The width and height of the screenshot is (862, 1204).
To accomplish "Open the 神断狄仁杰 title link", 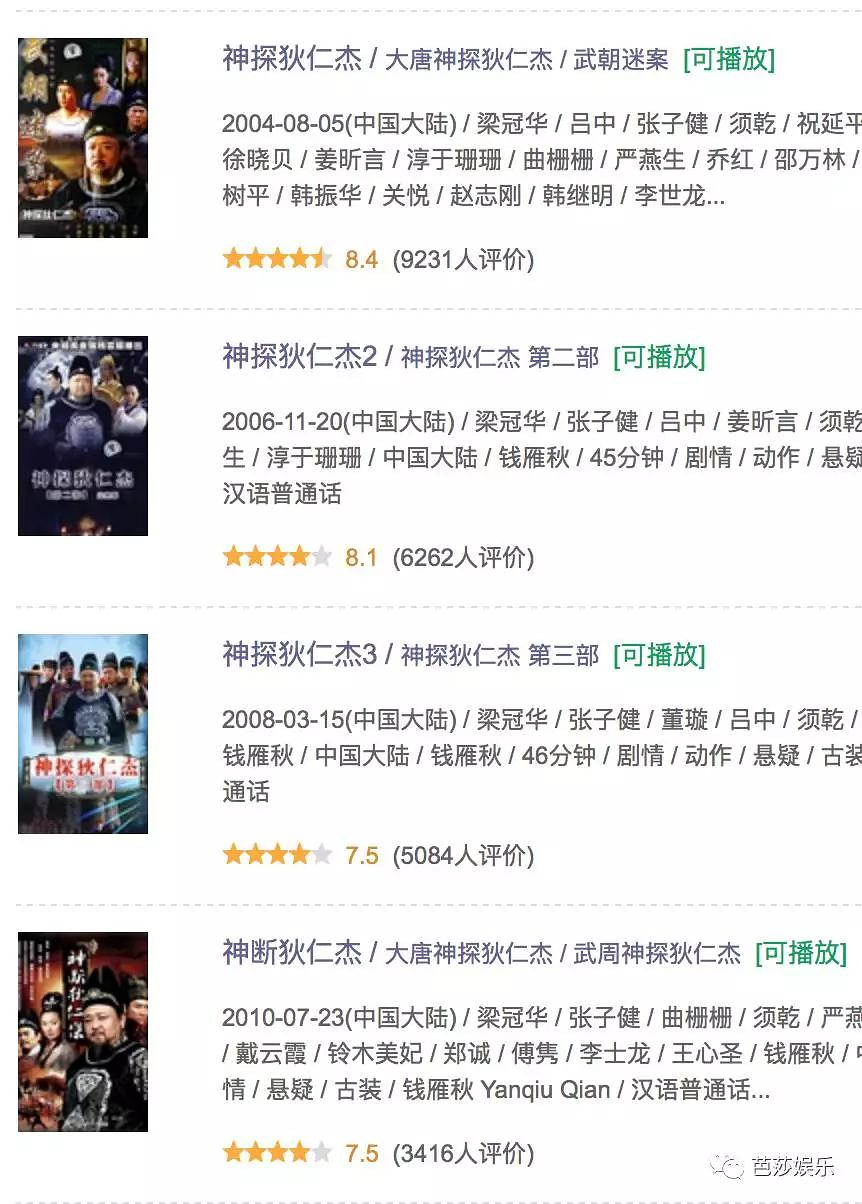I will (x=292, y=952).
